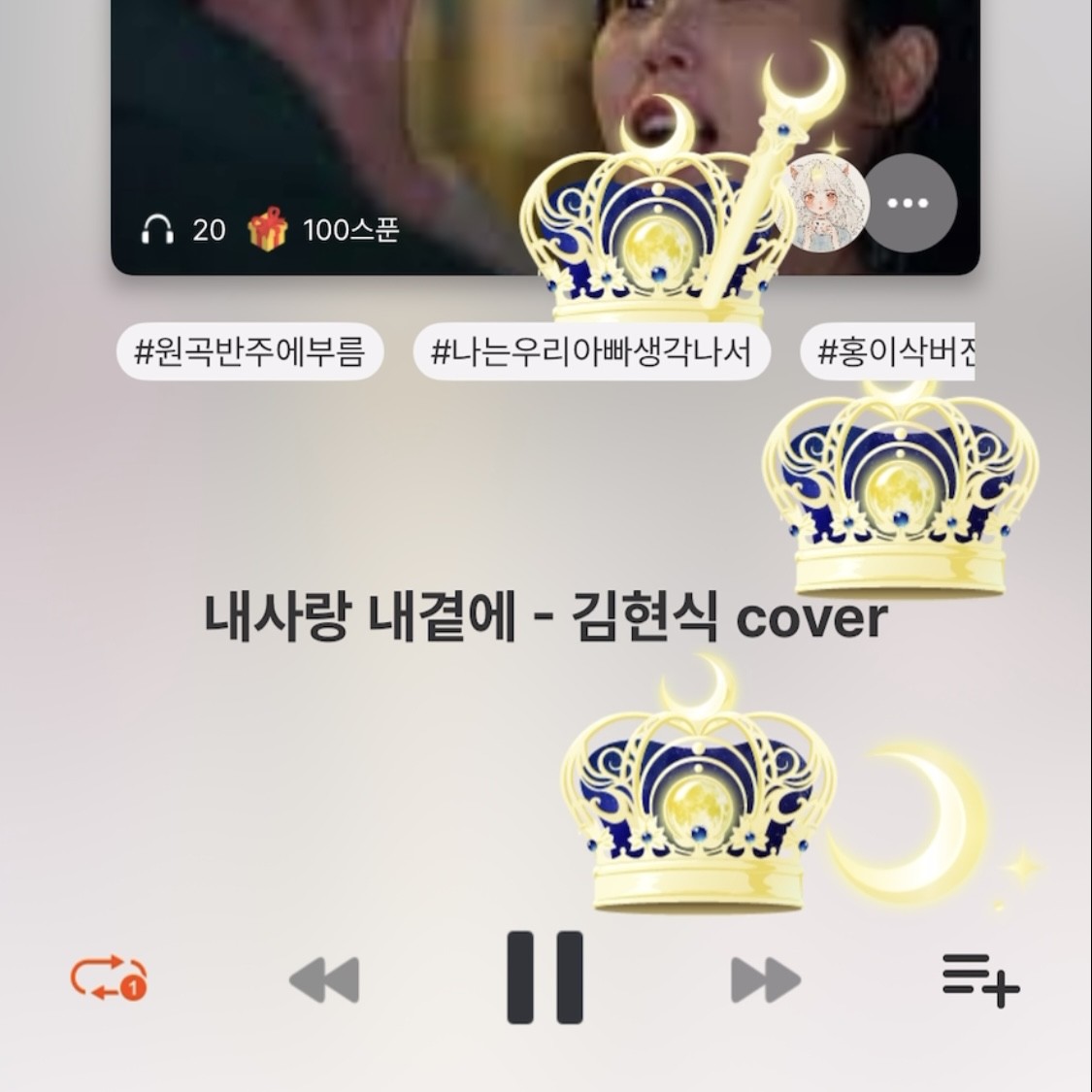Pause the current playback

(x=546, y=977)
